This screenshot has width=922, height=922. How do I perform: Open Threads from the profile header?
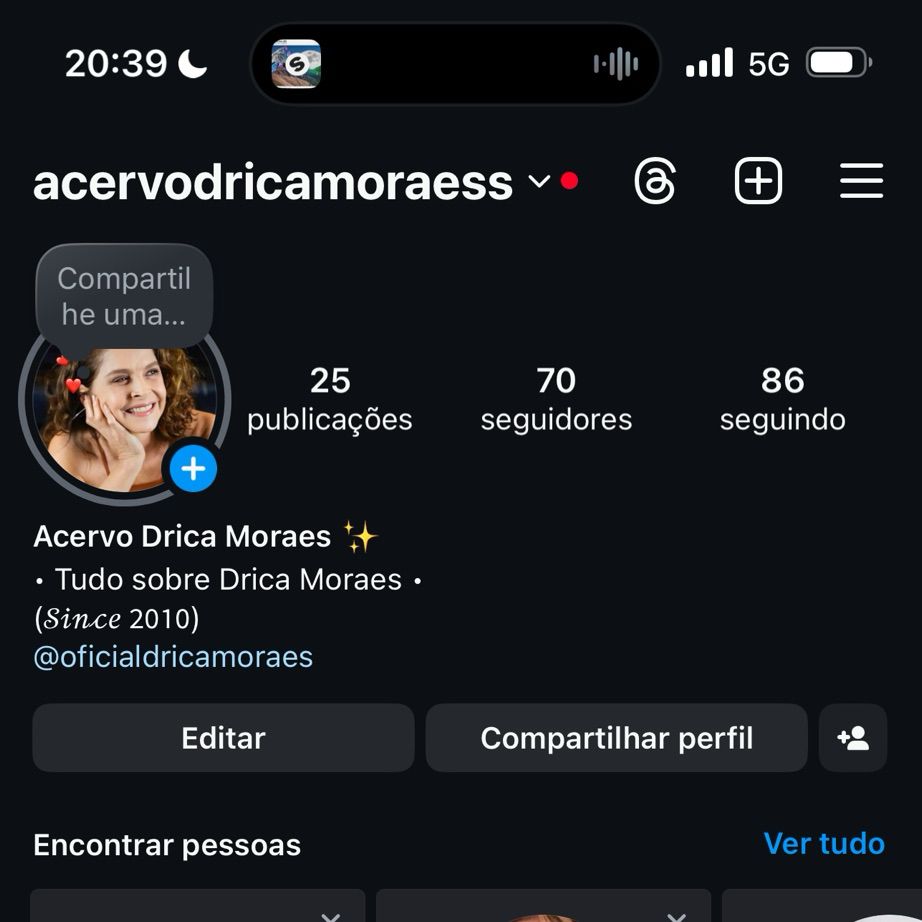[655, 182]
